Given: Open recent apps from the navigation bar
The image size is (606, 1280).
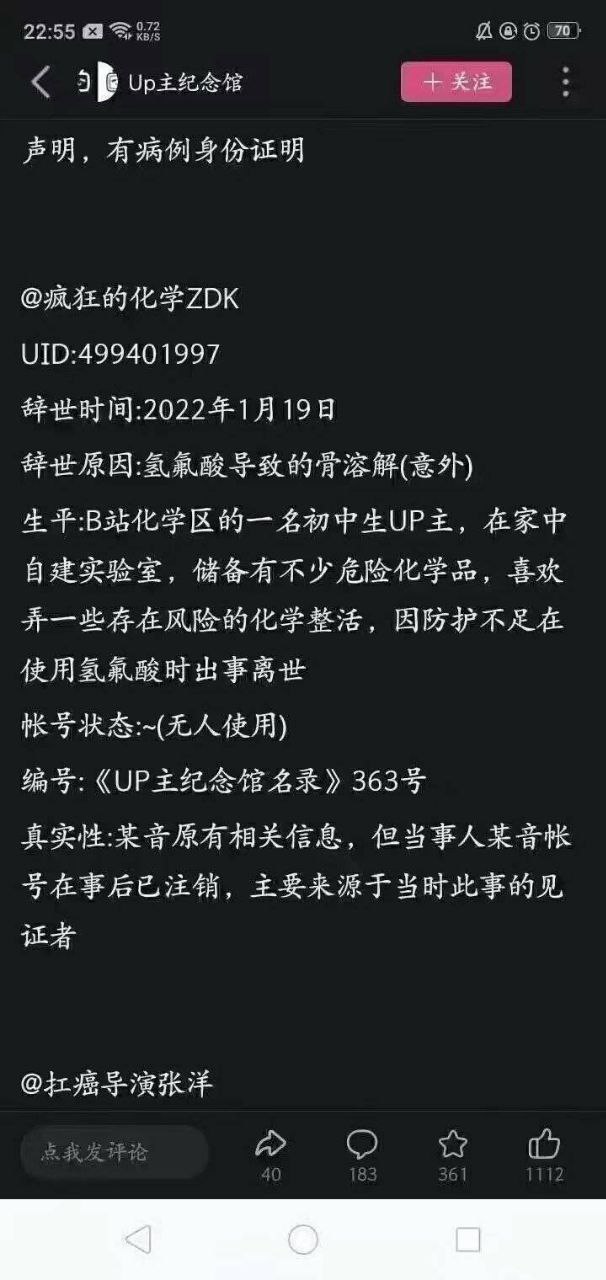Looking at the screenshot, I should (x=468, y=1240).
